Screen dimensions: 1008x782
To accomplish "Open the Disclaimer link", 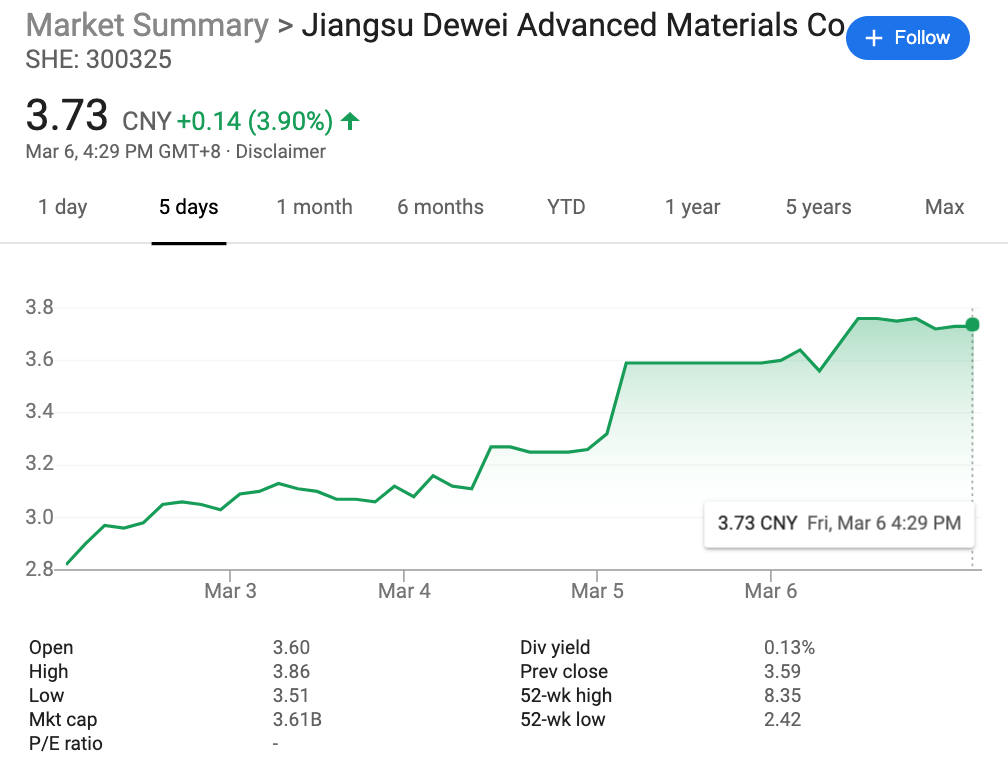I will point(281,152).
